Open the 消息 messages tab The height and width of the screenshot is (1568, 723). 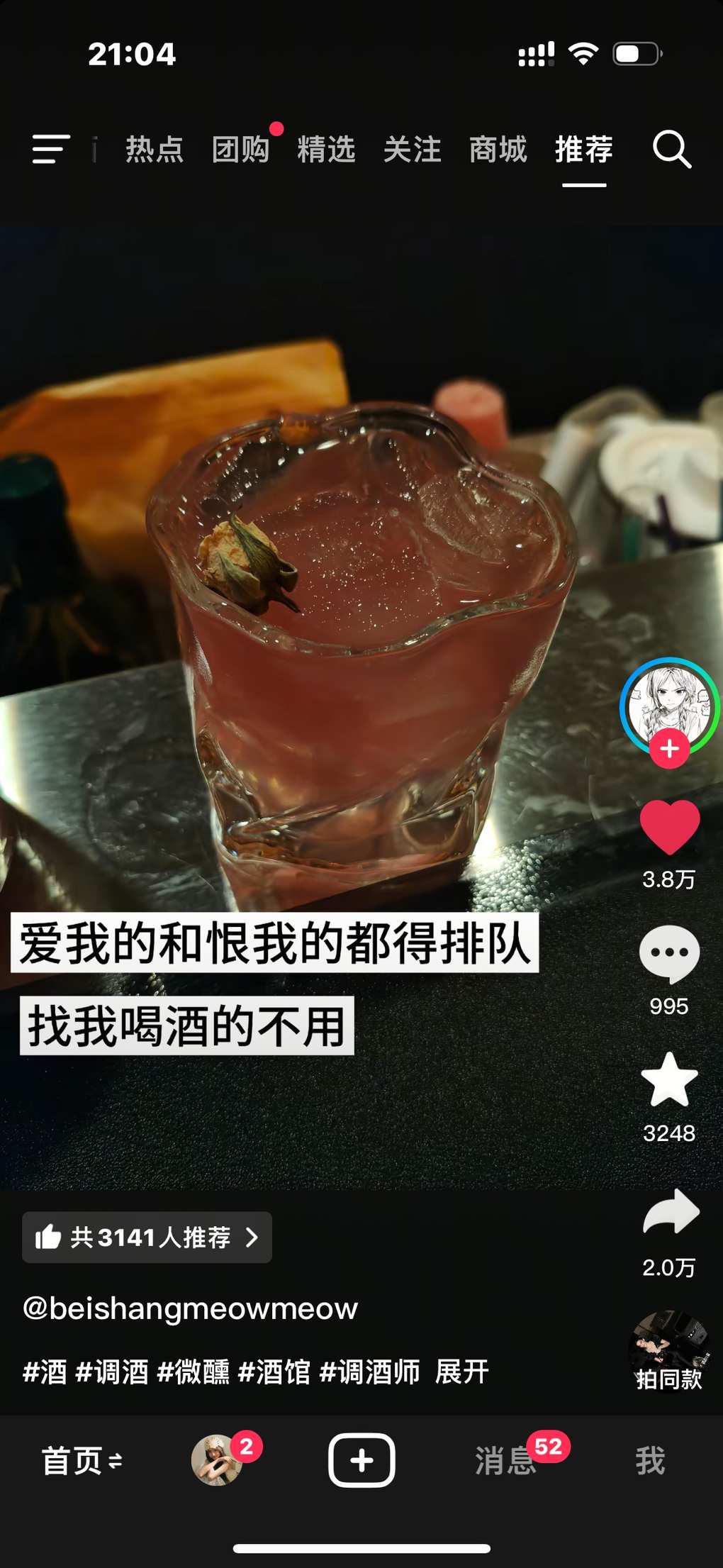click(505, 1461)
